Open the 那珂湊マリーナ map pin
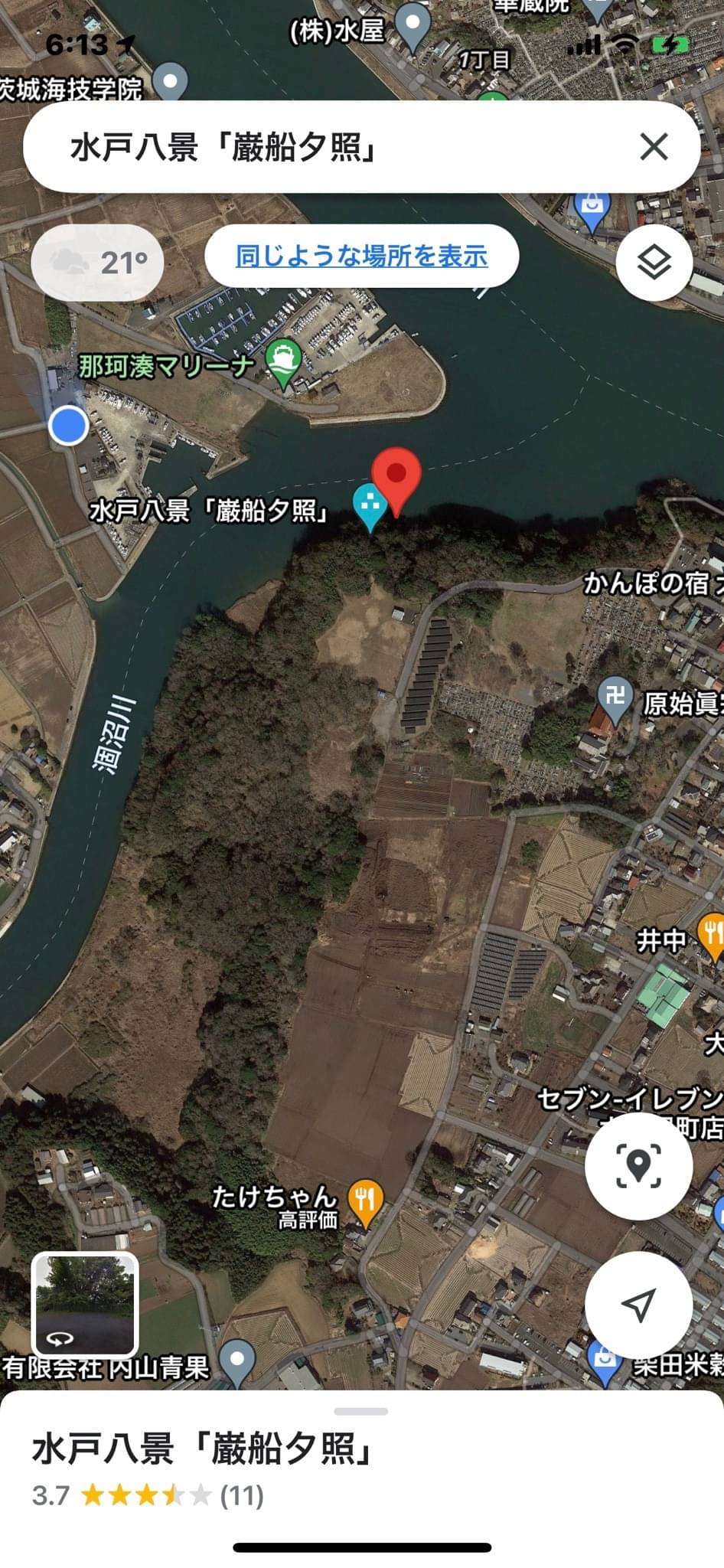The height and width of the screenshot is (1568, 724). pyautogui.click(x=283, y=360)
